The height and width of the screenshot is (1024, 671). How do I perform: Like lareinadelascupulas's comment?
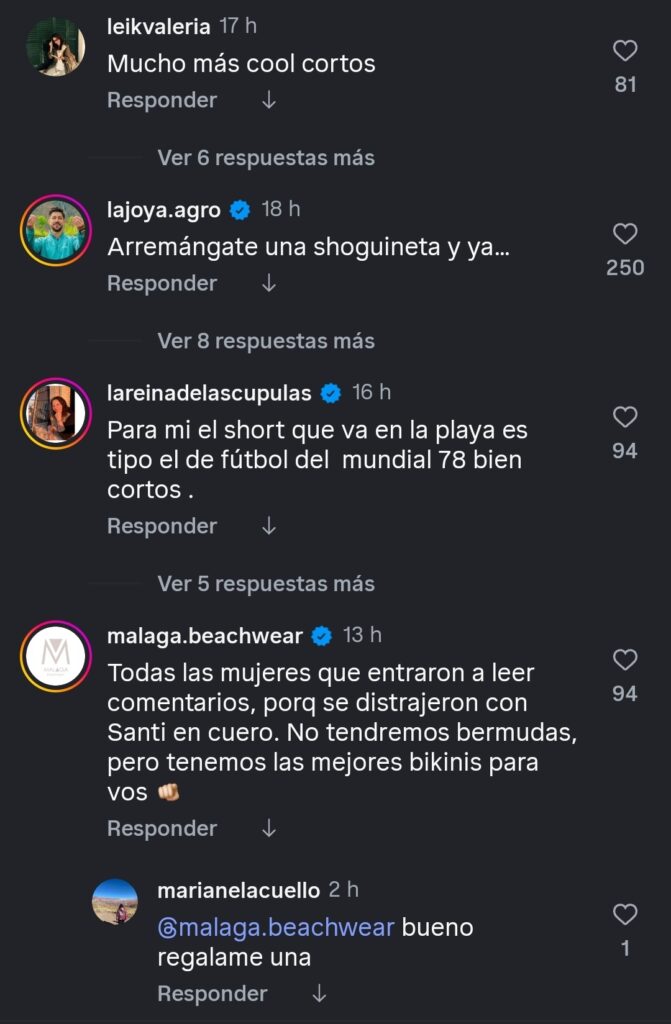tap(625, 417)
